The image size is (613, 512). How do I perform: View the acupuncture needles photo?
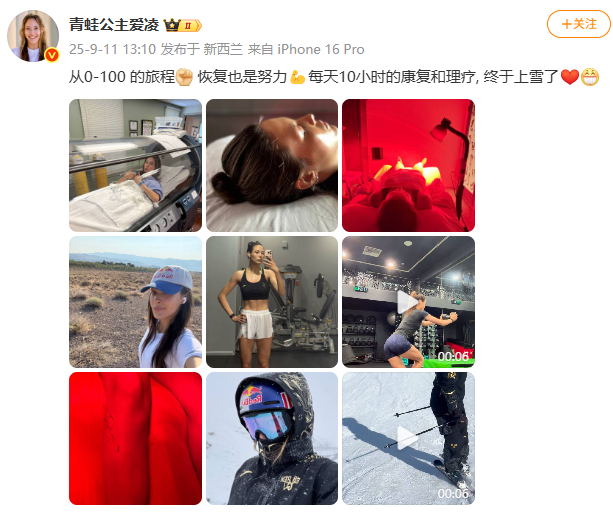point(272,165)
